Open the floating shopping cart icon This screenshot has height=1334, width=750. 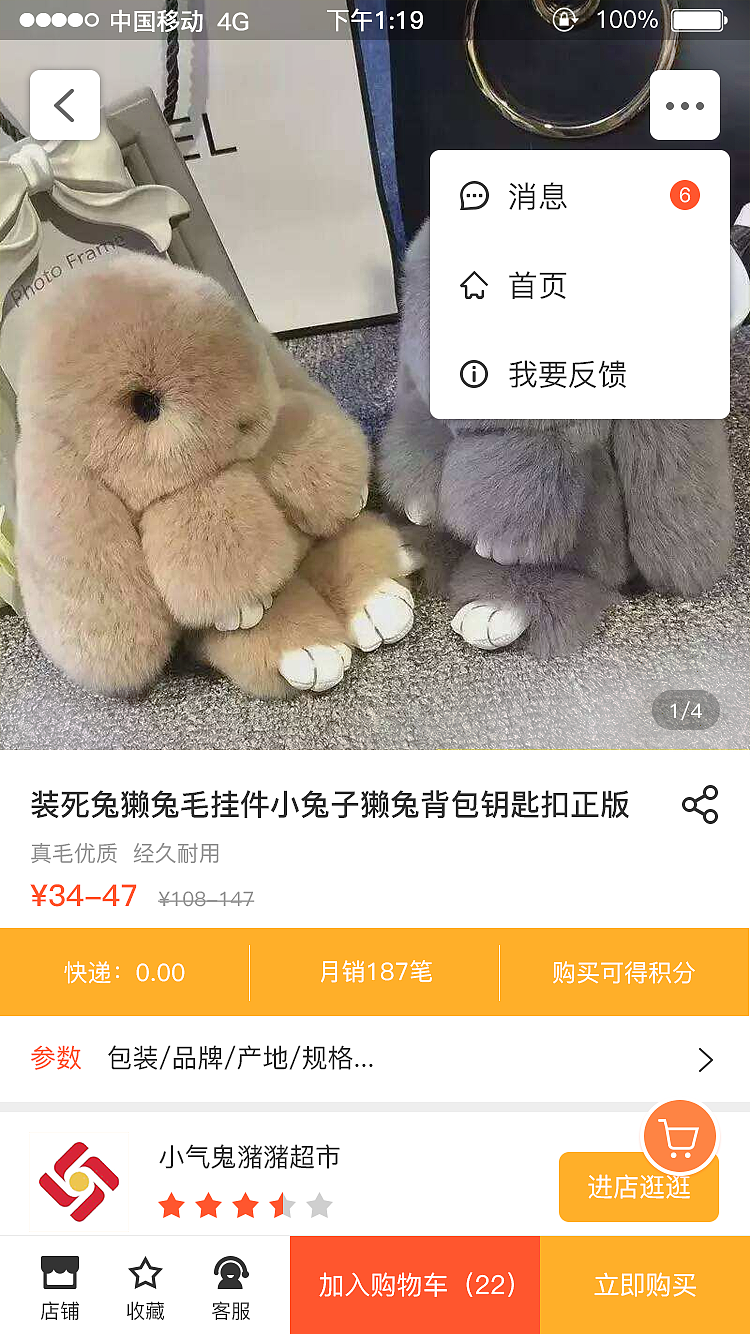pos(679,1135)
